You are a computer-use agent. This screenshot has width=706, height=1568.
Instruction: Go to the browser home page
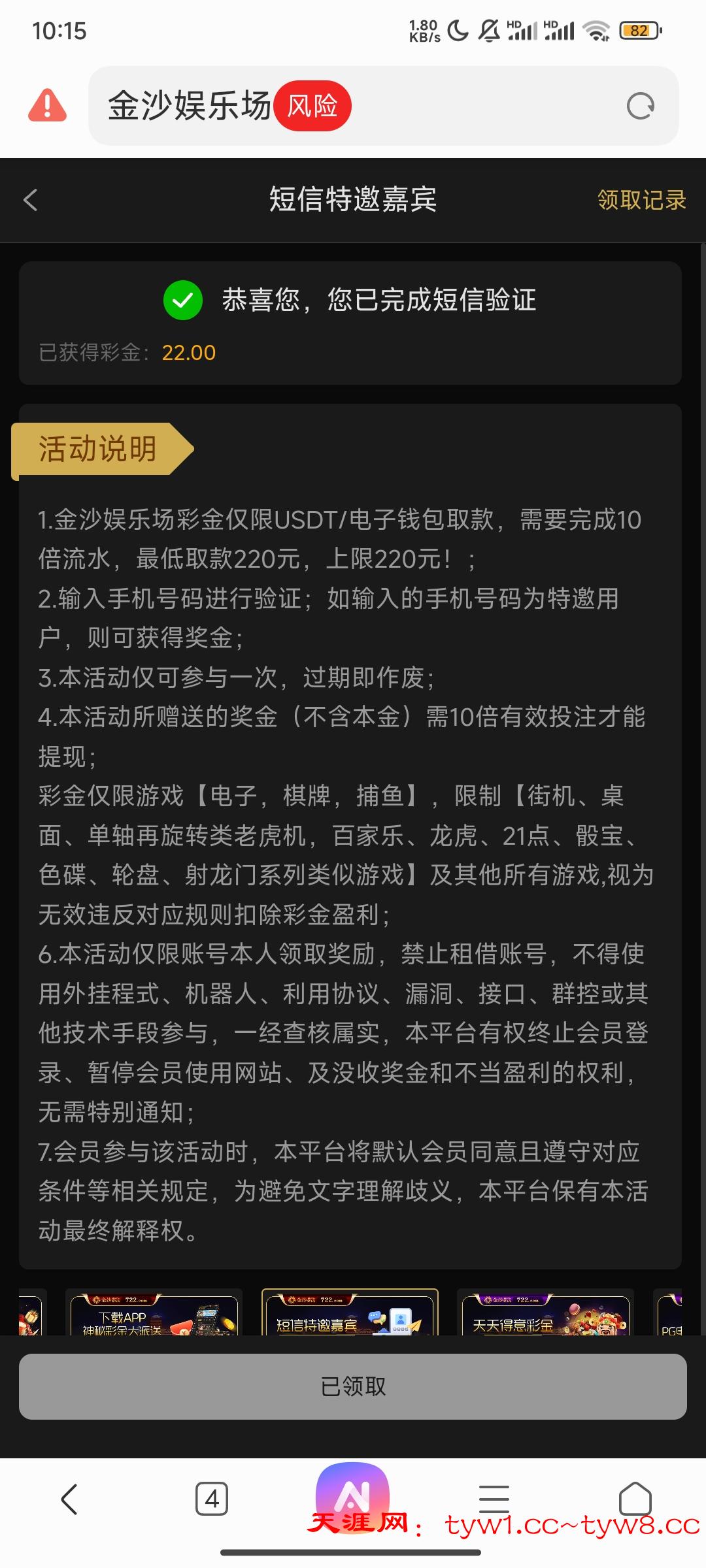[635, 1499]
